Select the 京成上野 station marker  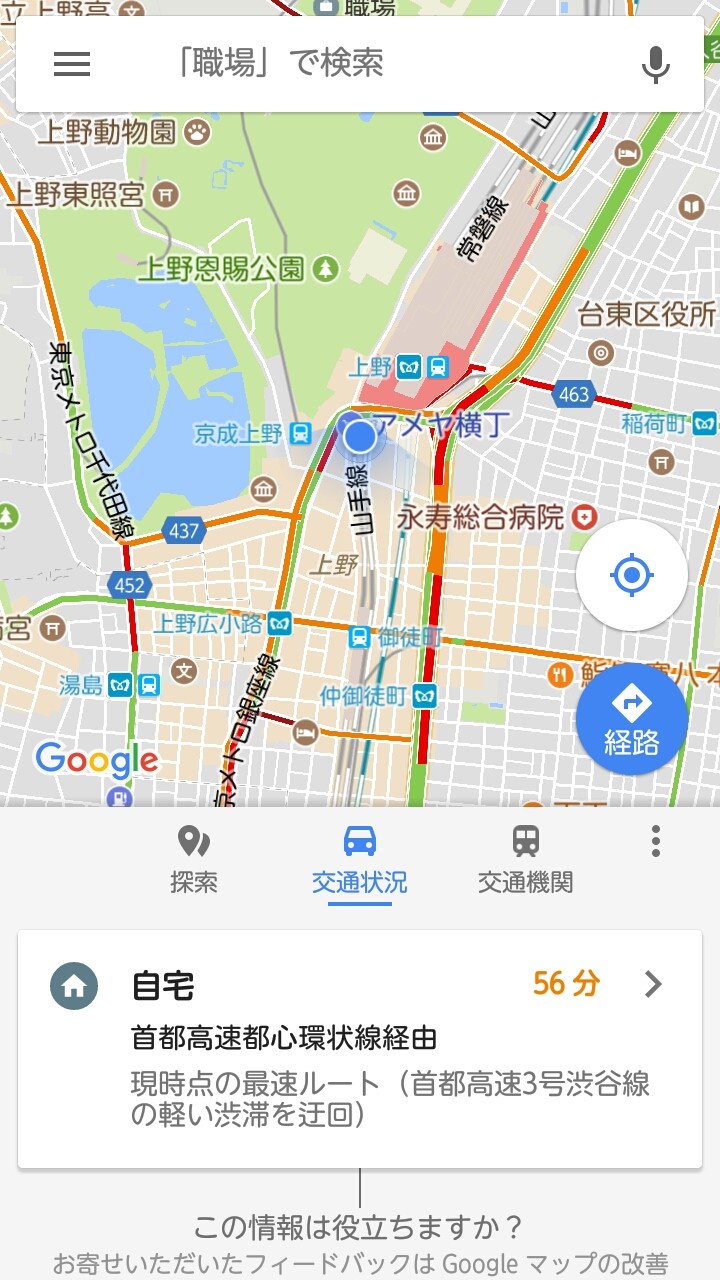point(300,434)
